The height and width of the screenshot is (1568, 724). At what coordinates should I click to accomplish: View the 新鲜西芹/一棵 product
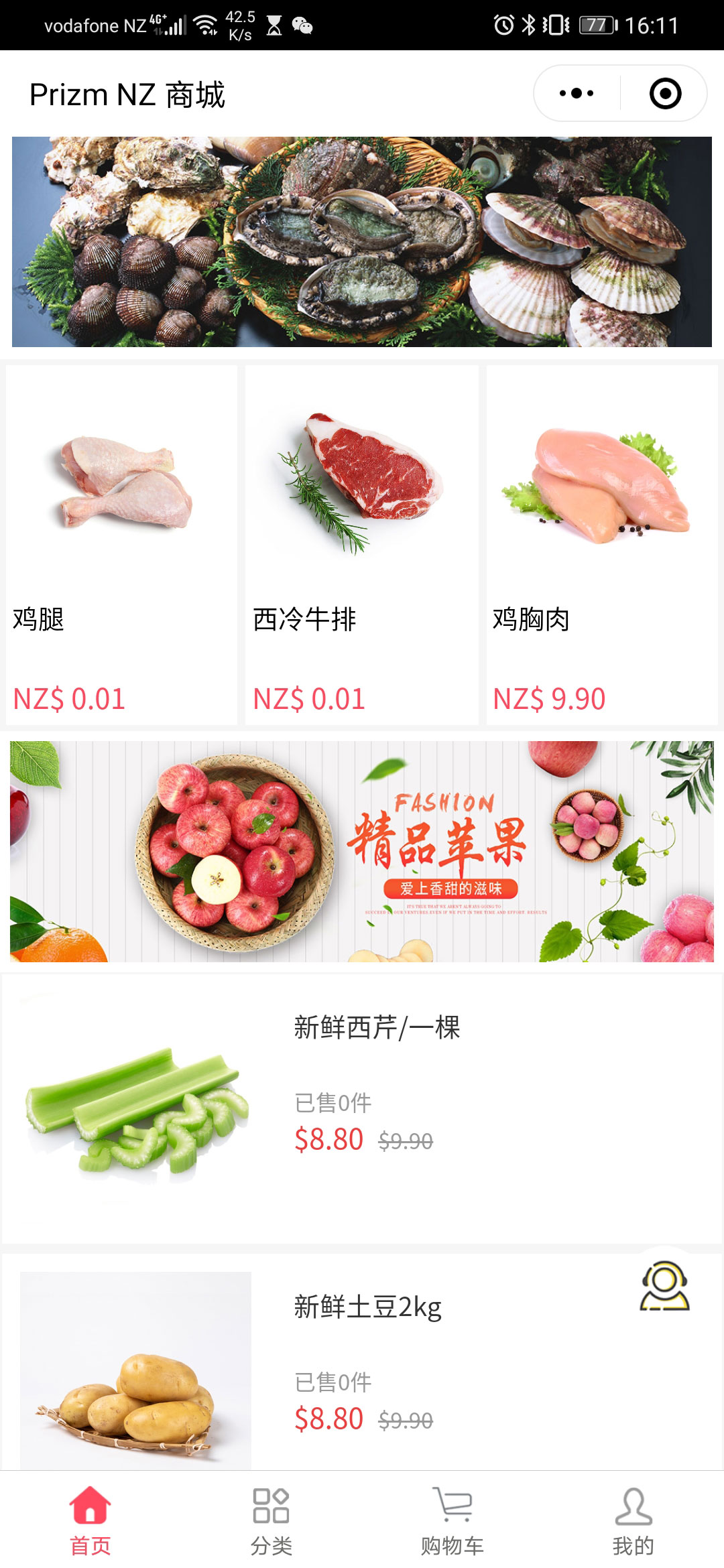click(362, 1109)
